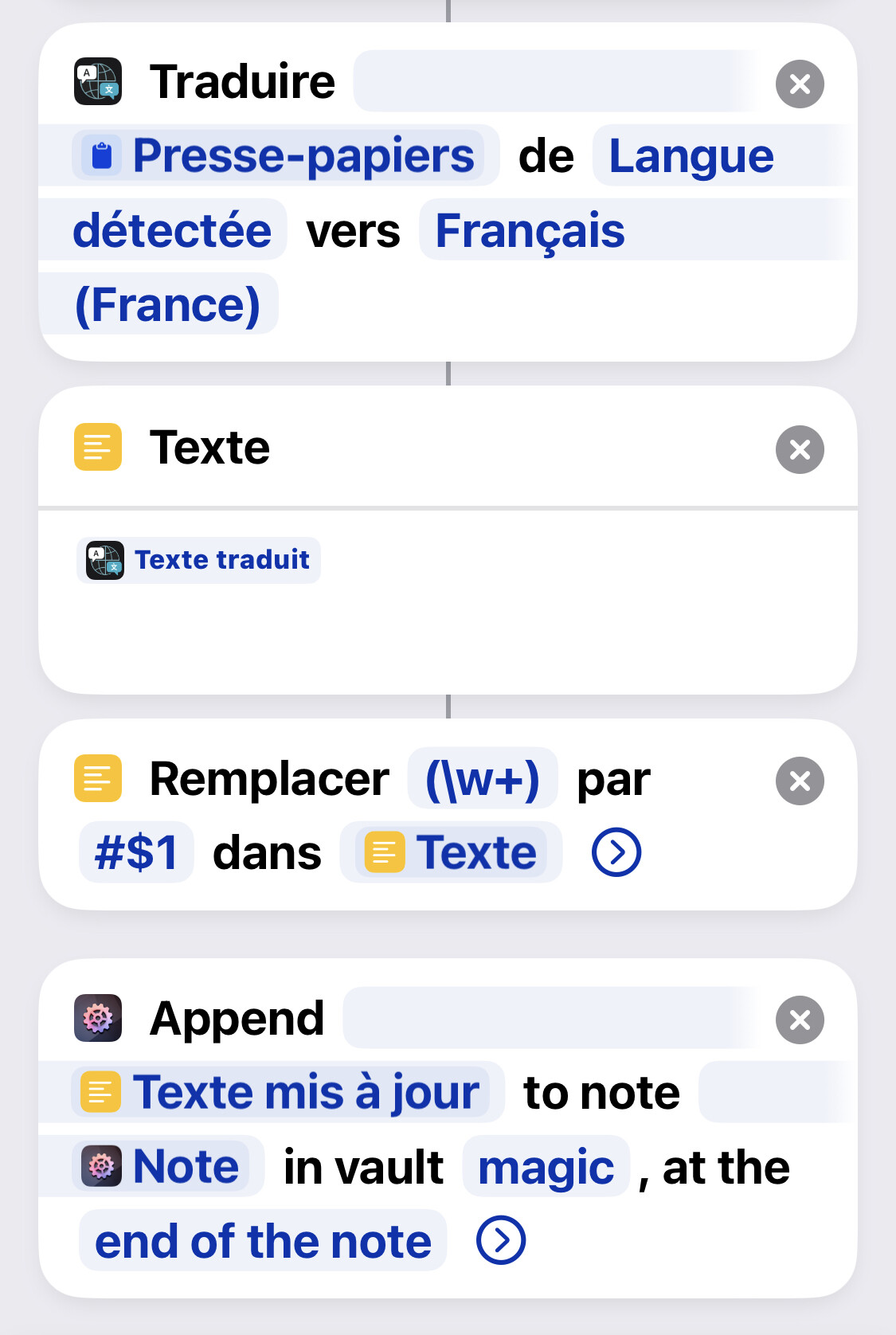Viewport: 896px width, 1335px height.
Task: Remove the Traduire action
Action: click(800, 84)
